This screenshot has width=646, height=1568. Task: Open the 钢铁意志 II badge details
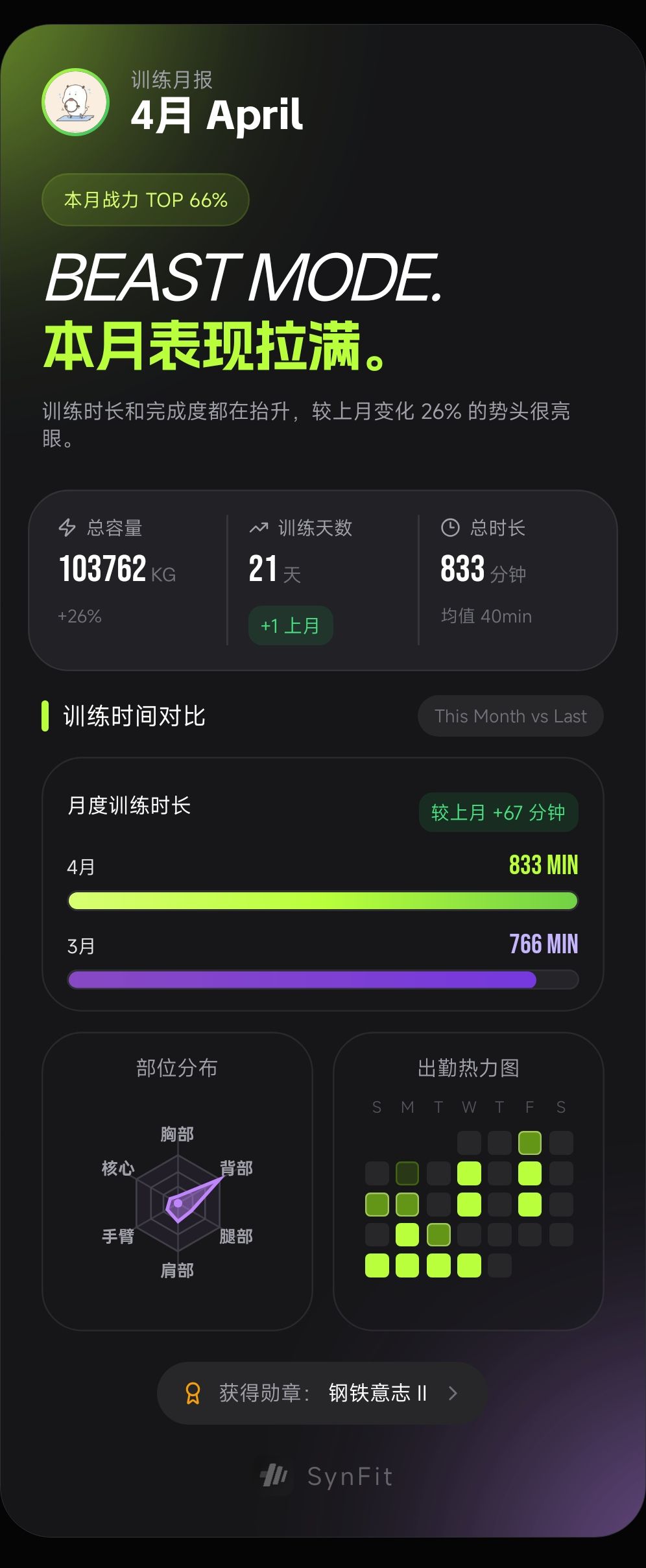322,1393
